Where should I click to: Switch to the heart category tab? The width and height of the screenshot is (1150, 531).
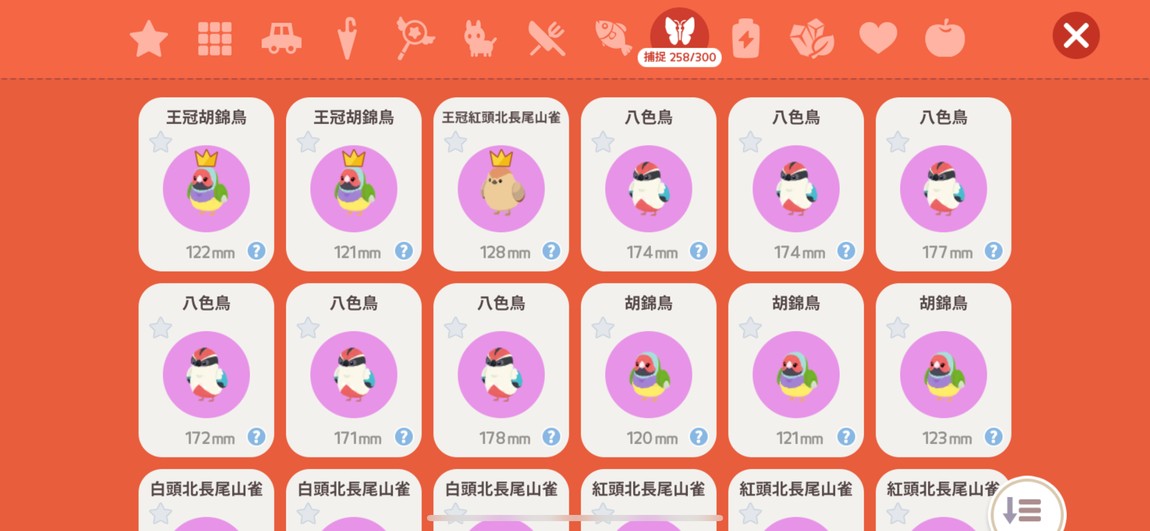878,39
